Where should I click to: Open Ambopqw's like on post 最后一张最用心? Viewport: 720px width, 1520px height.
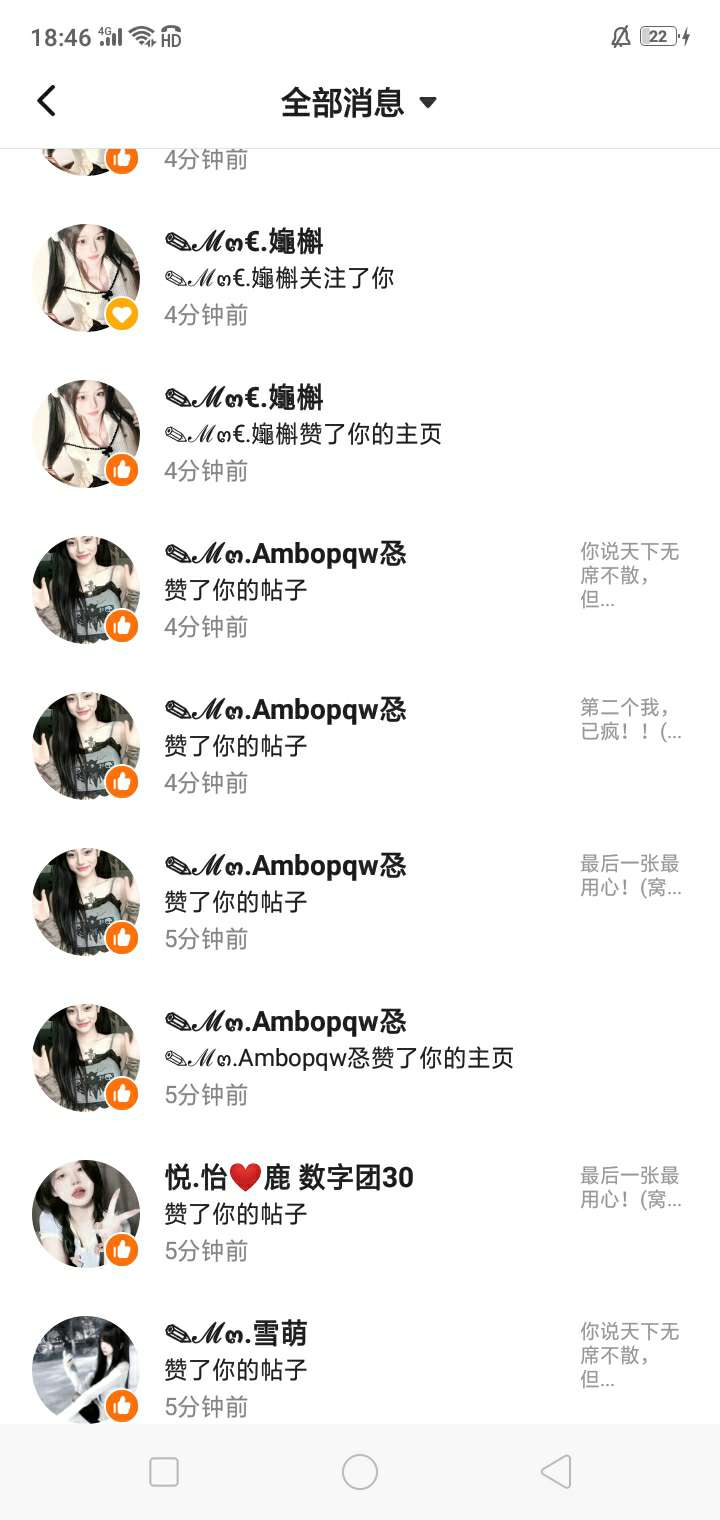(x=360, y=902)
